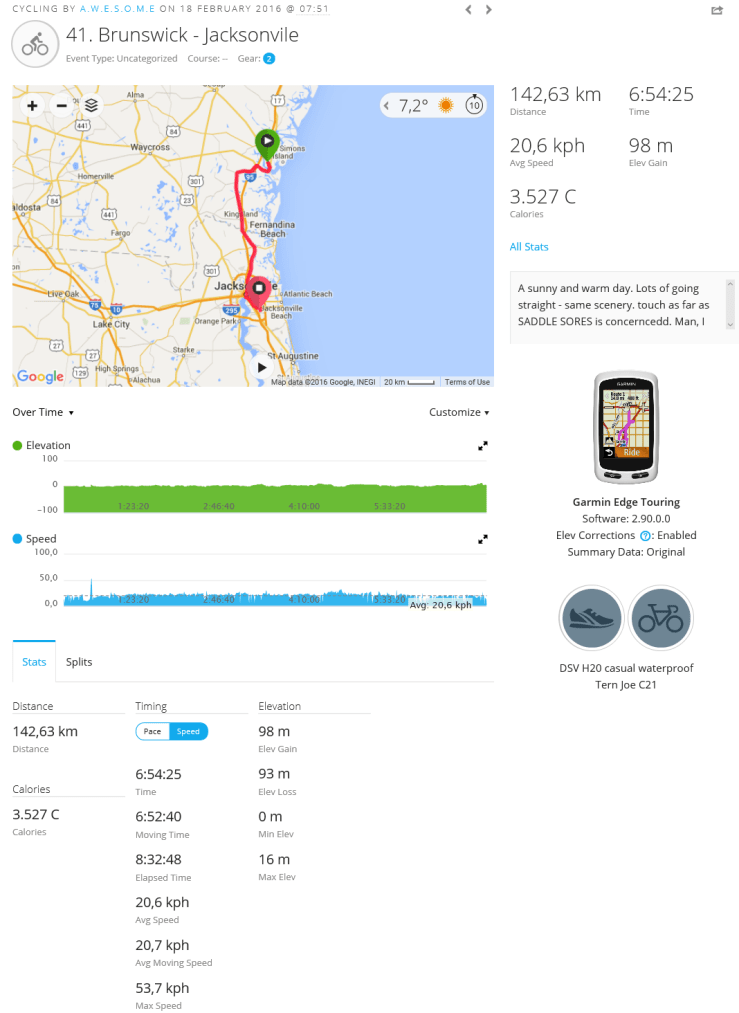
Task: Go to the next activity arrow
Action: 488,10
